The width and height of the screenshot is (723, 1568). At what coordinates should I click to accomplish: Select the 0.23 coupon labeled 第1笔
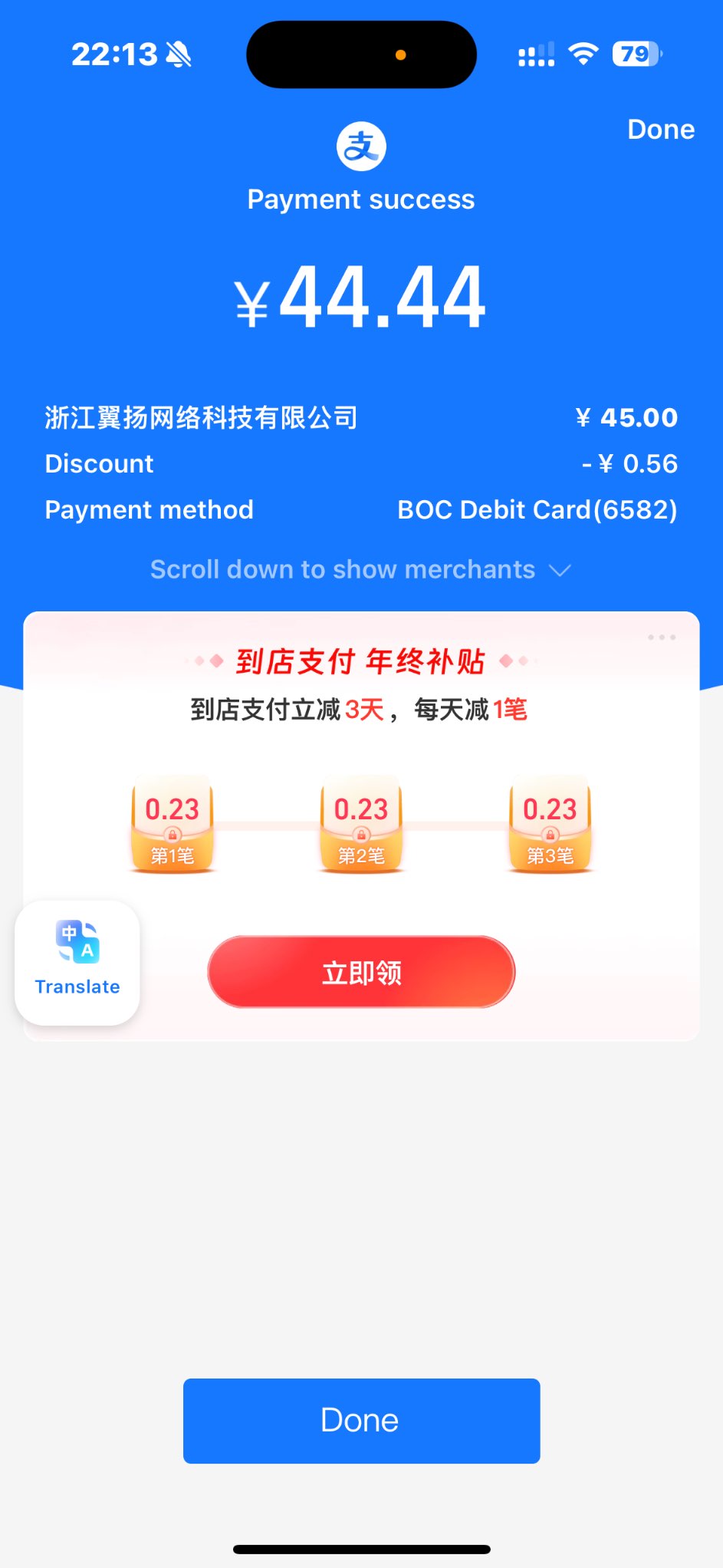point(173,825)
